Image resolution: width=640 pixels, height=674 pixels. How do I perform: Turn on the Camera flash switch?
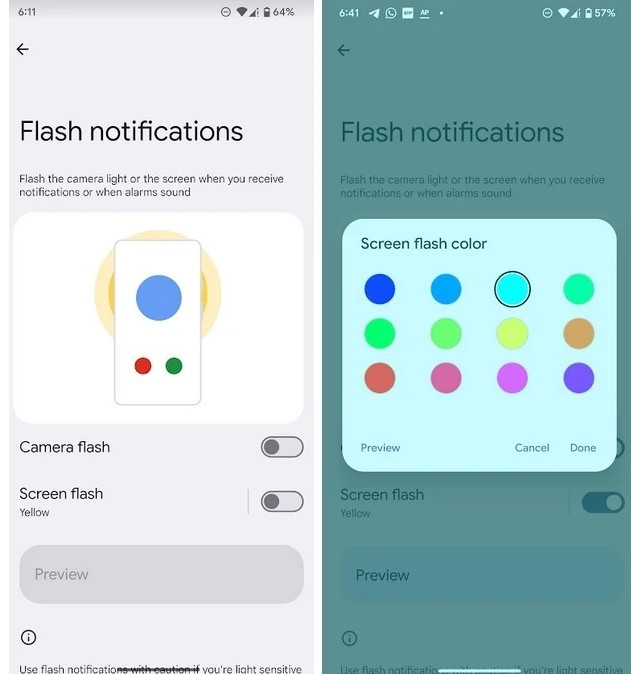pyautogui.click(x=282, y=447)
